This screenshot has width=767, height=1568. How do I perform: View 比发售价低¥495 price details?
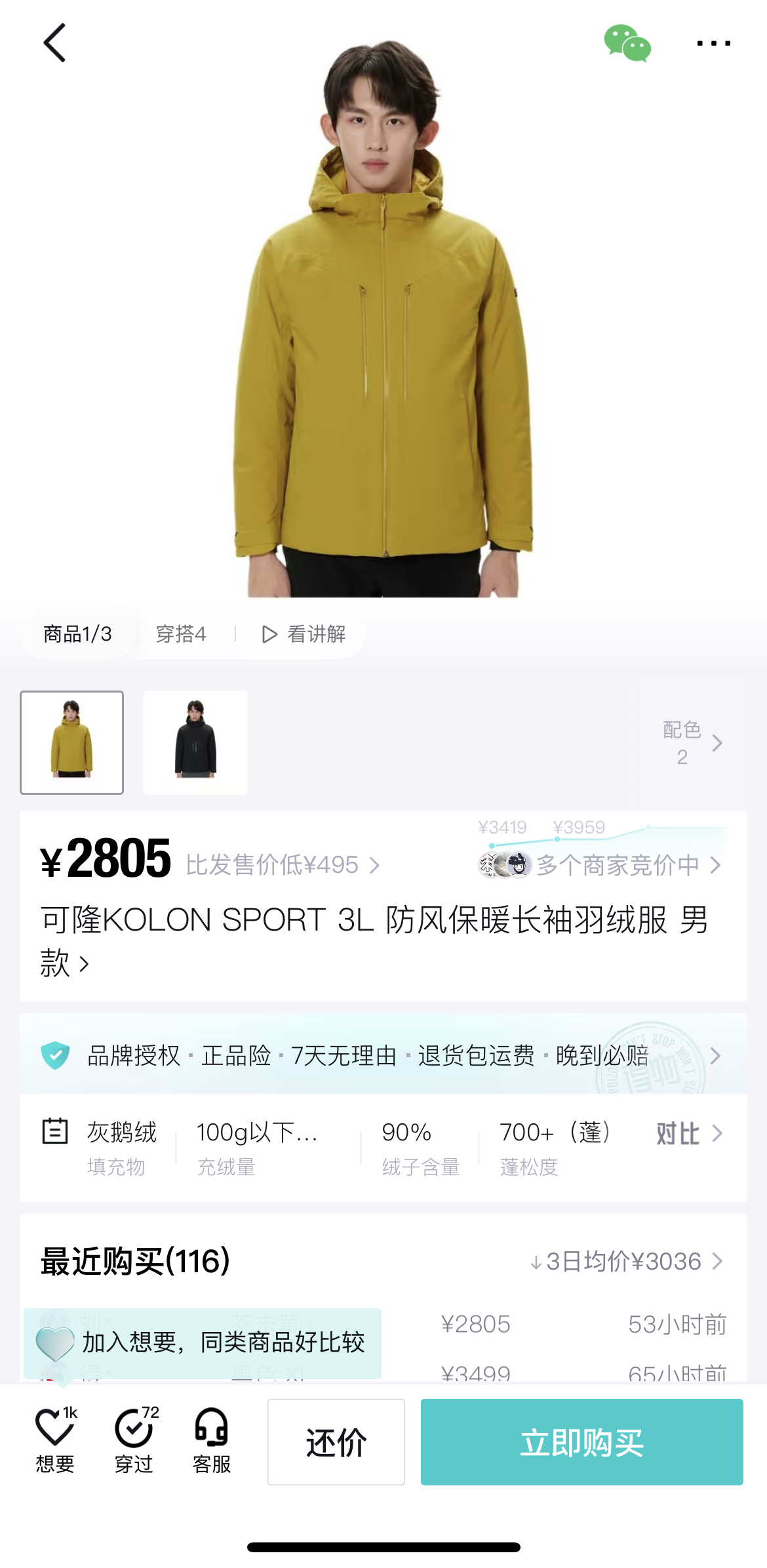pos(282,865)
